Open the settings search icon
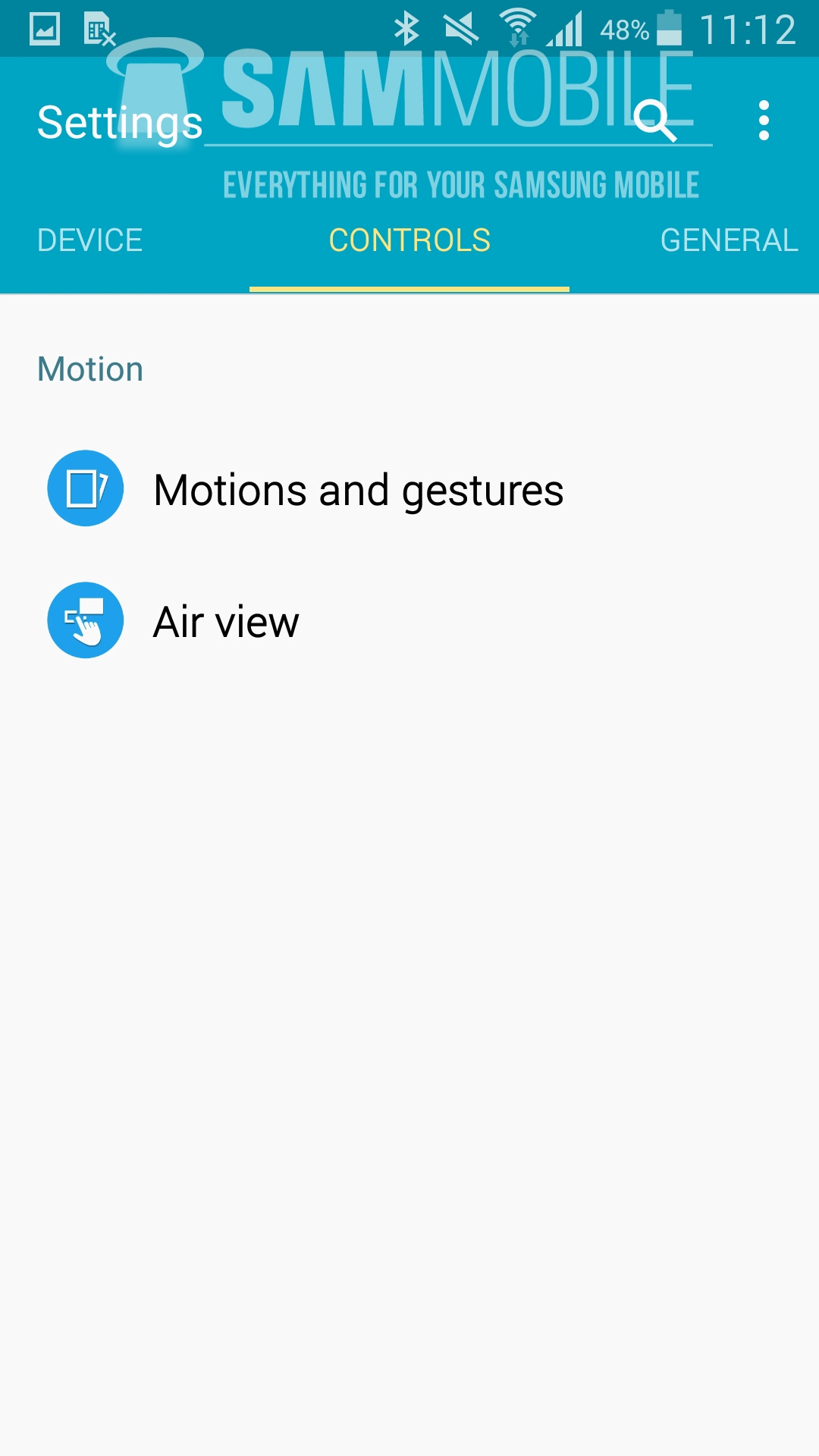The image size is (819, 1456). pos(654,121)
